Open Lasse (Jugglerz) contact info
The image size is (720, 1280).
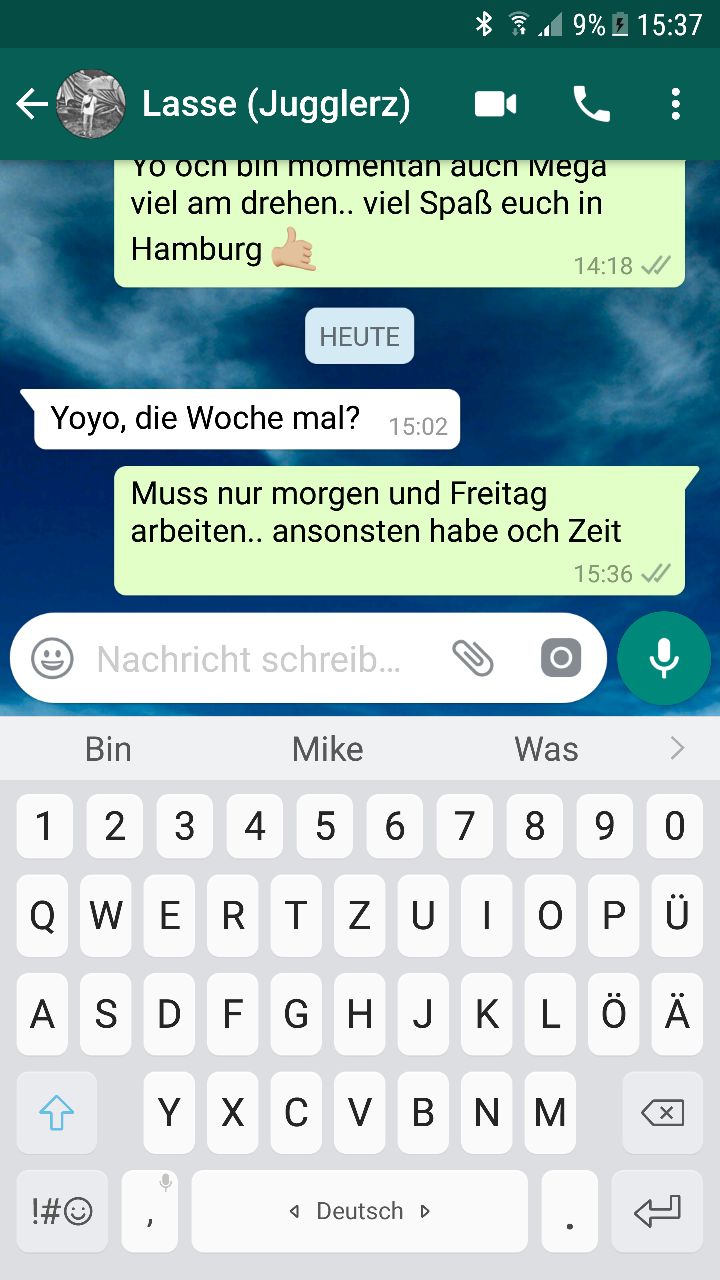pos(276,104)
